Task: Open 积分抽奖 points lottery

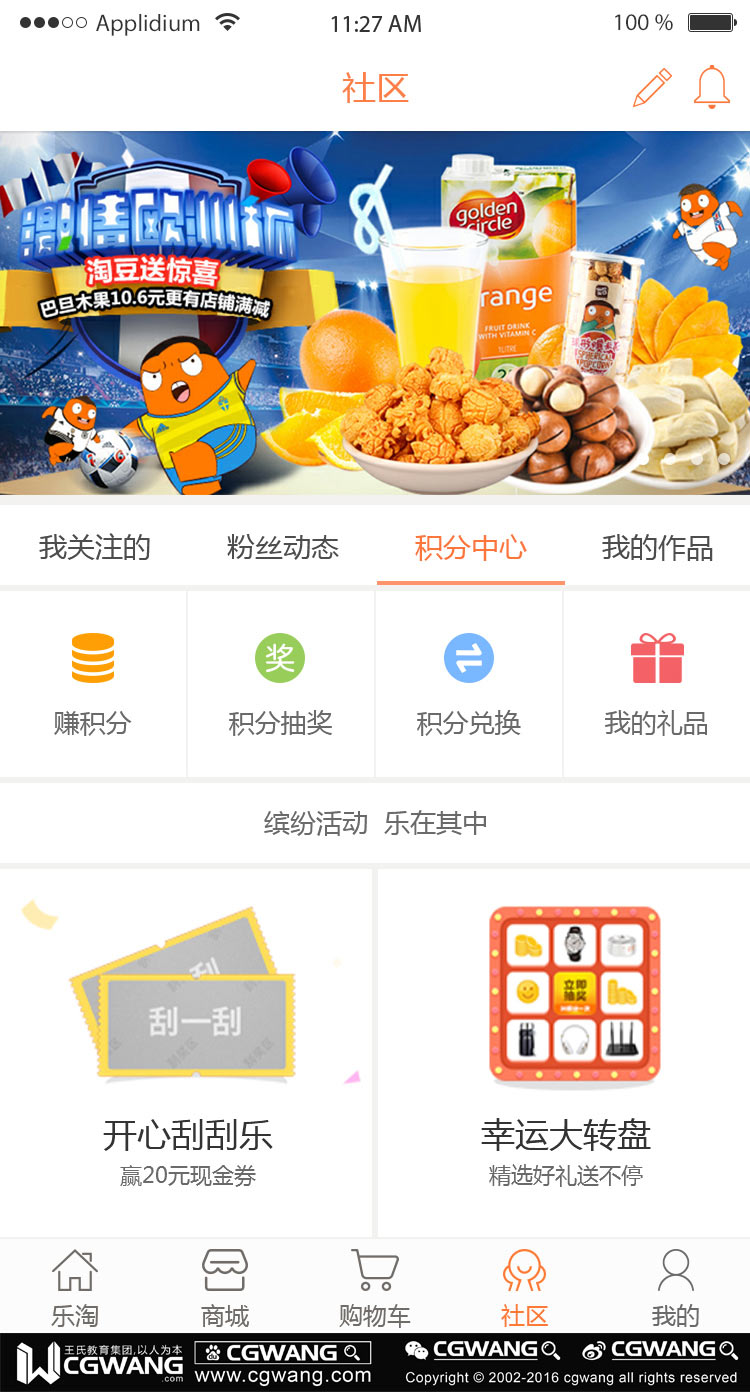Action: 280,684
